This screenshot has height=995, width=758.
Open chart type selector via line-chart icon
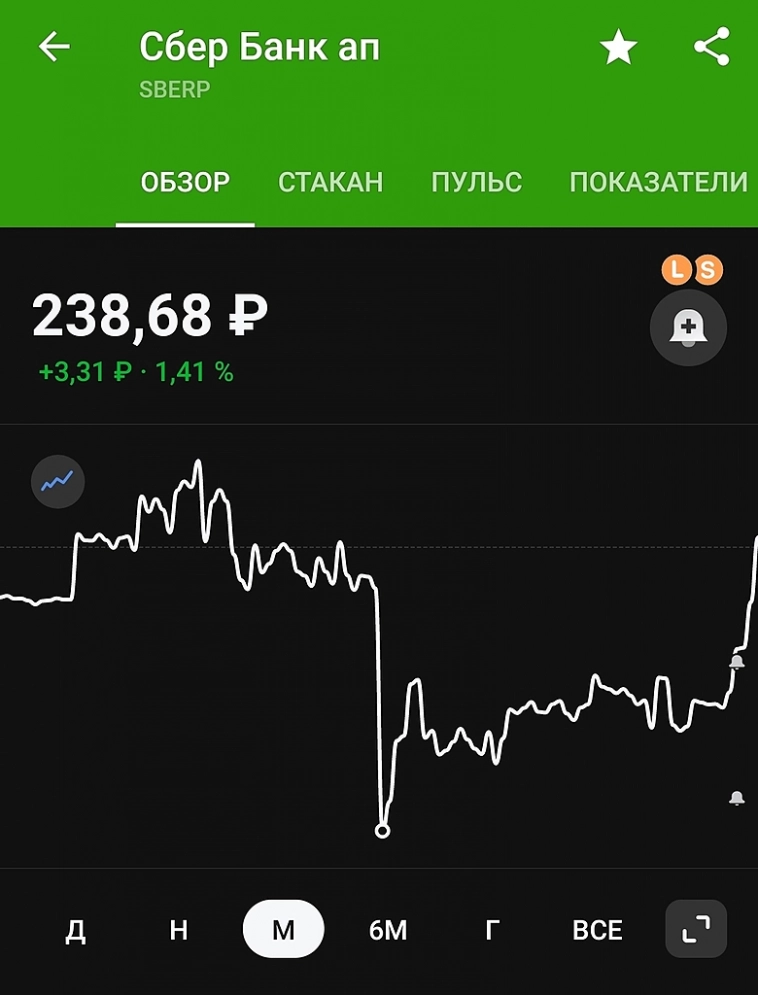tap(57, 482)
